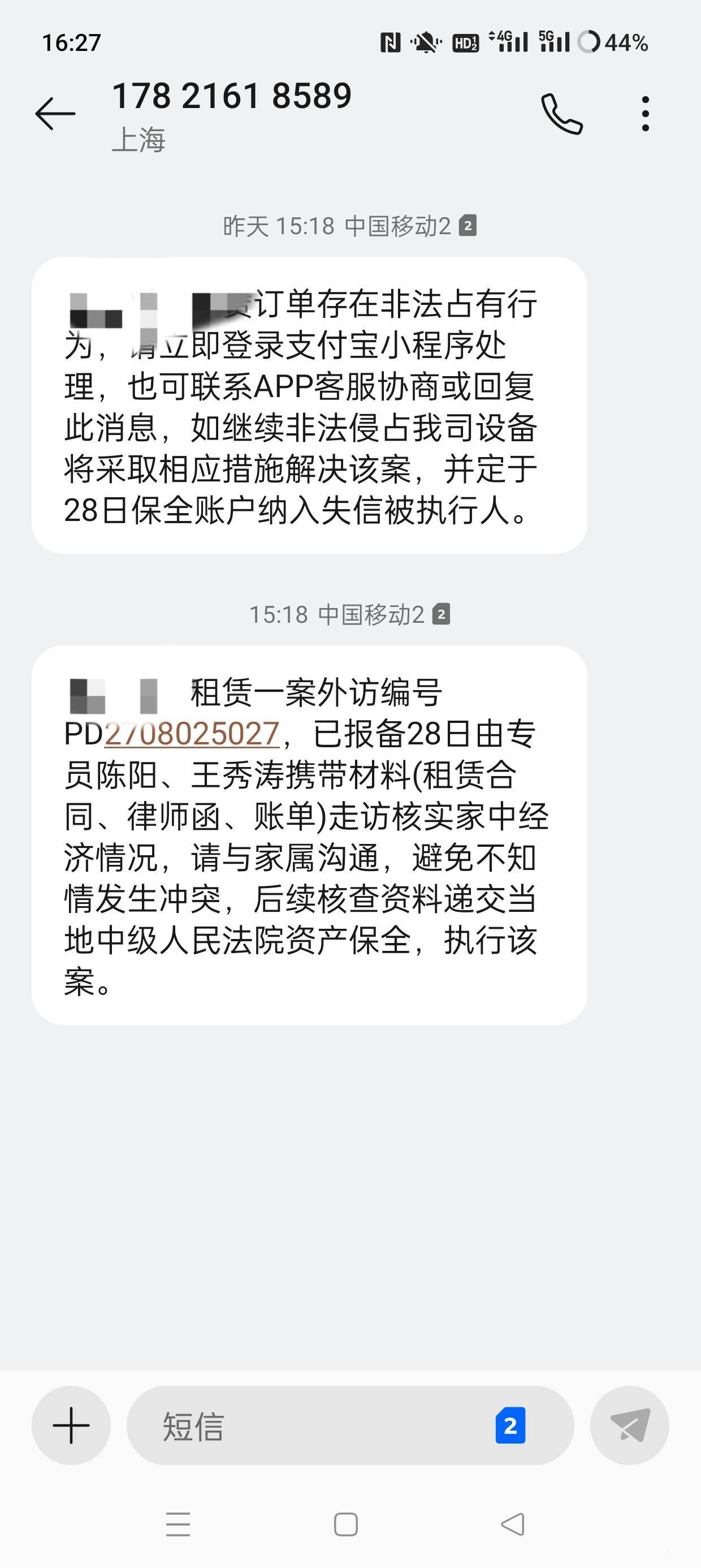Screen dimensions: 701x1568
Task: Call the number 178 2161 8589
Action: click(x=562, y=114)
